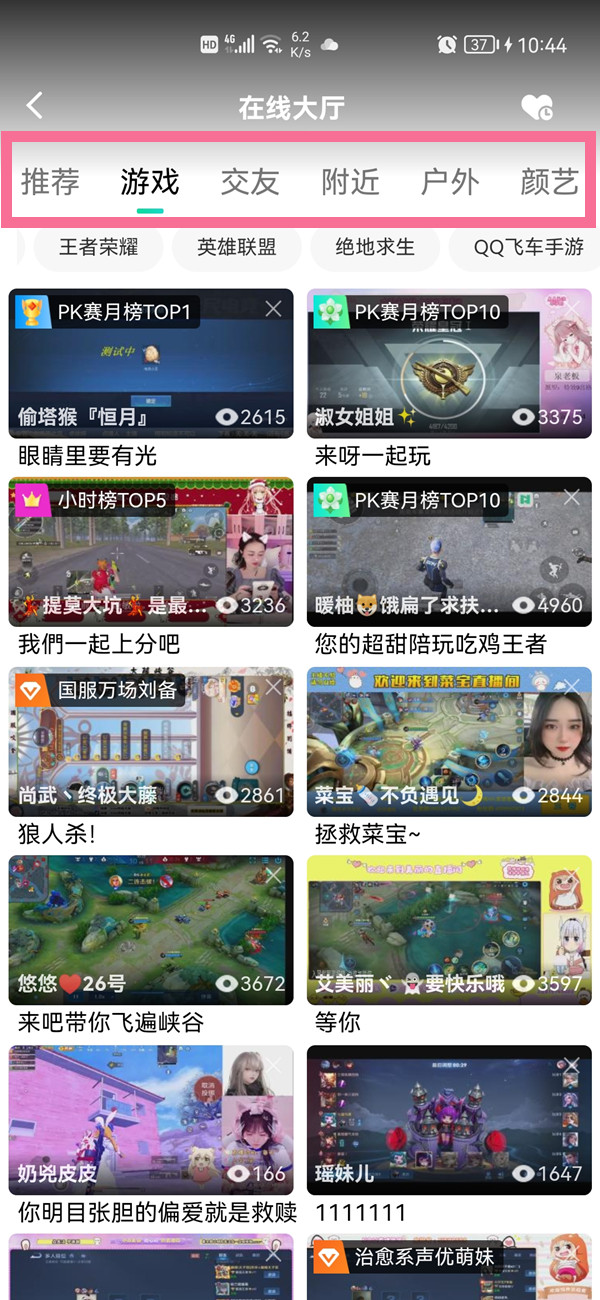Open the heart history icon
600x1300 pixels.
(537, 108)
